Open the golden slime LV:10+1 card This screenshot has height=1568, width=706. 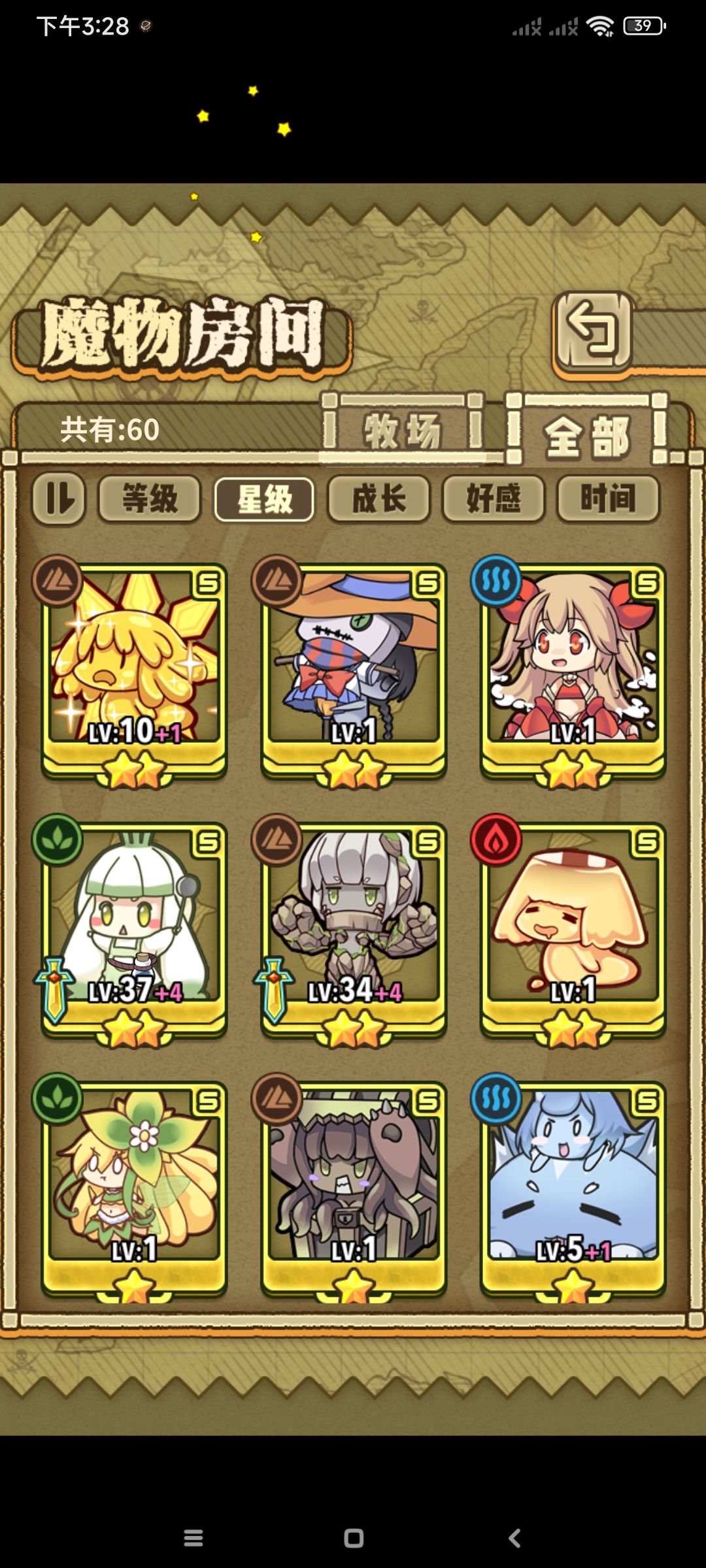point(134,673)
